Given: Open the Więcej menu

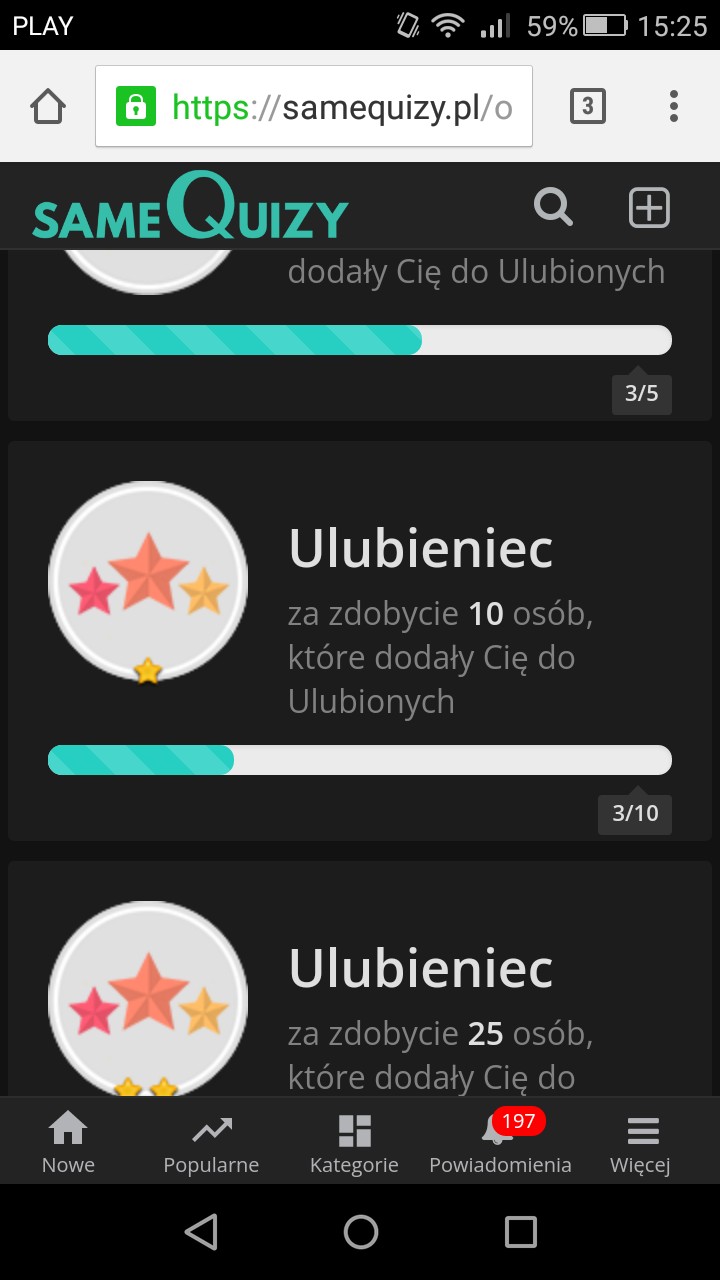Looking at the screenshot, I should (641, 1143).
